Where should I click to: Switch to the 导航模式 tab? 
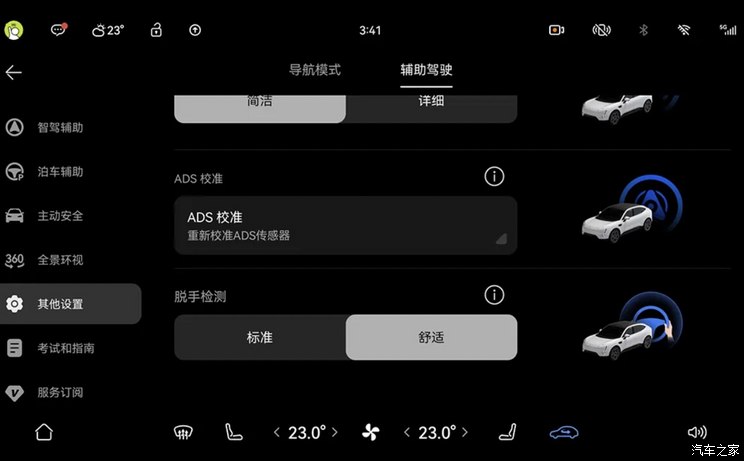point(315,70)
